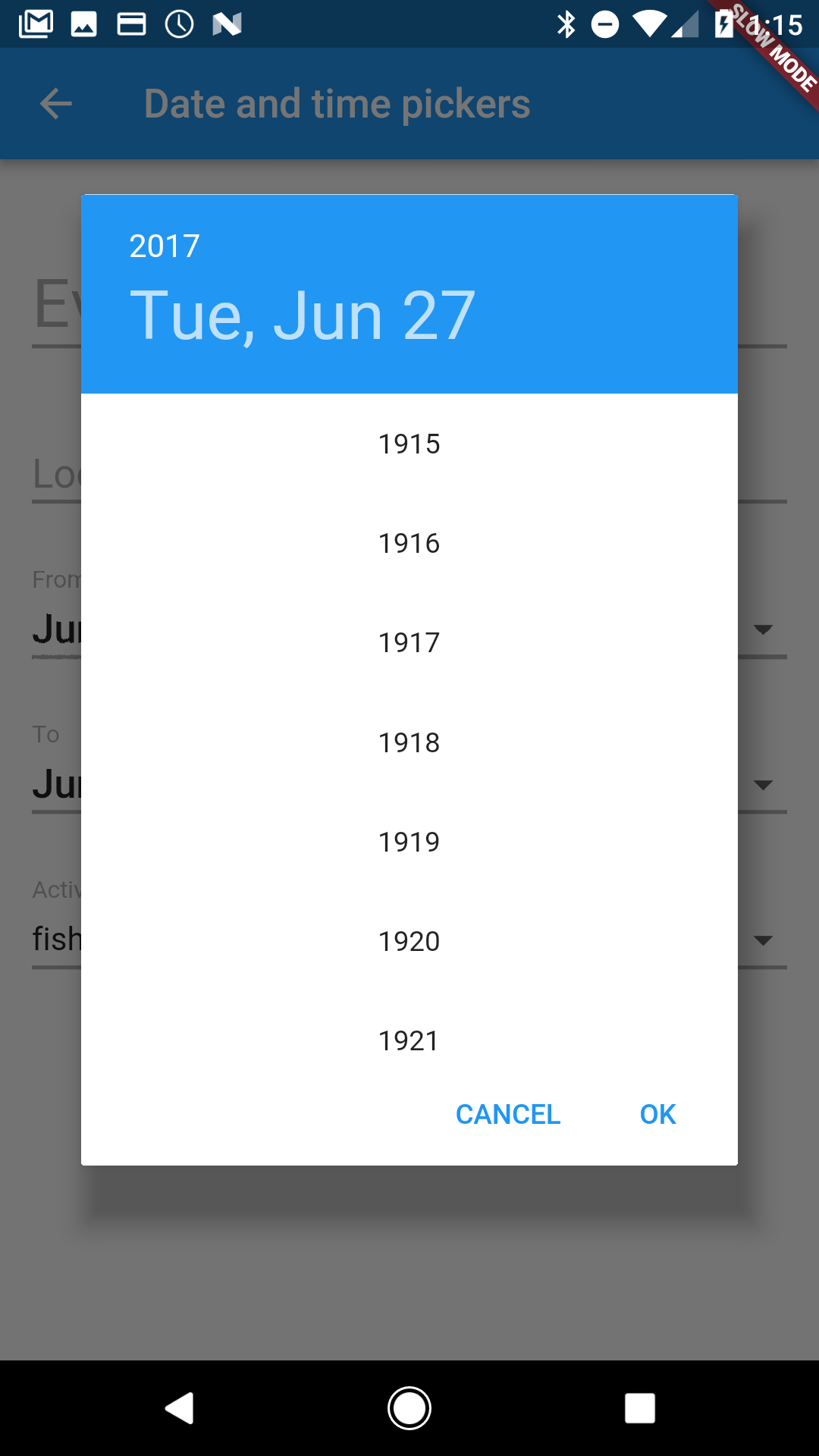Open the Gmail icon in the status bar

coord(35,23)
